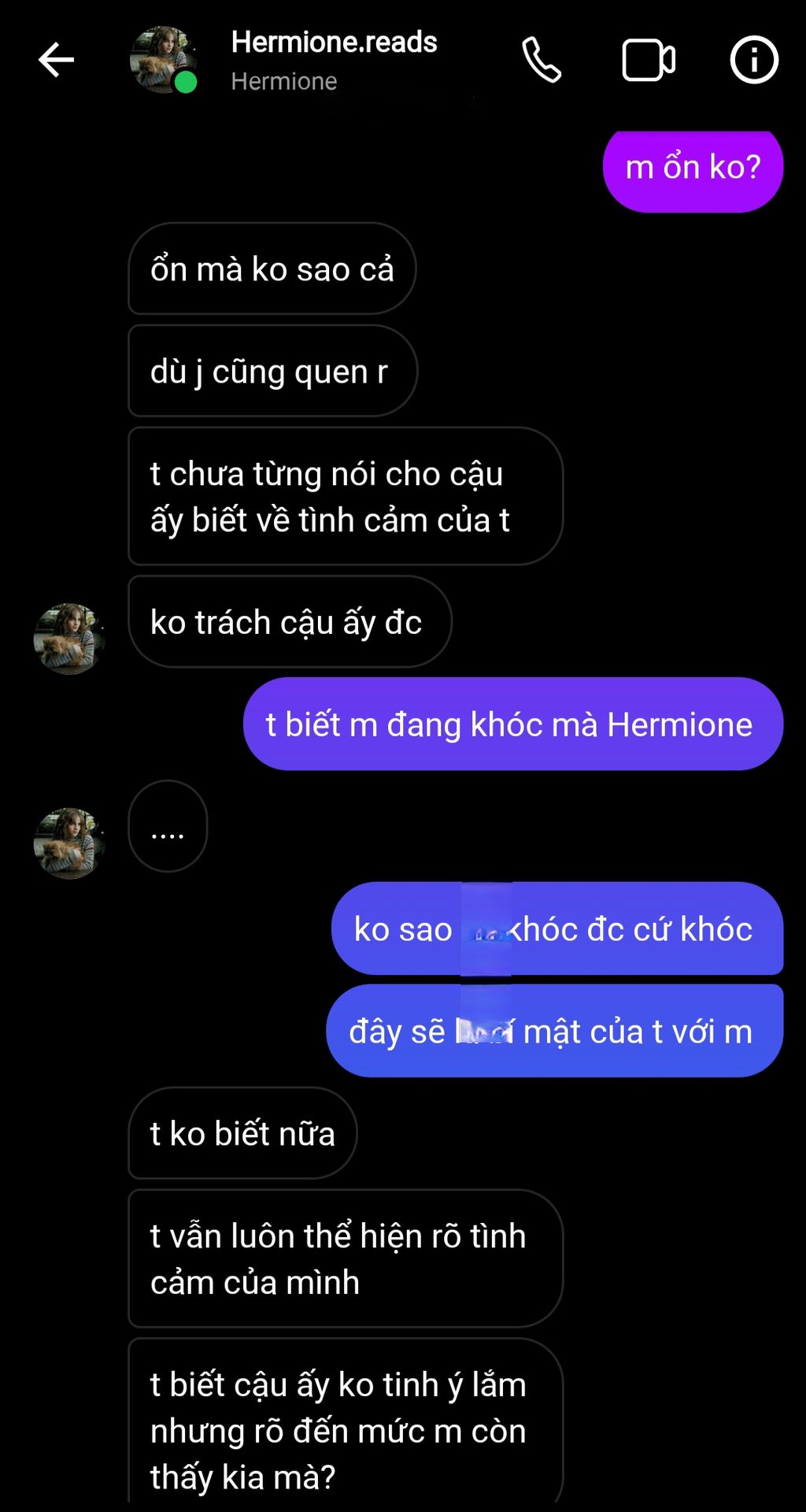Image resolution: width=806 pixels, height=1512 pixels.
Task: Start a voice call with Hermione
Action: [x=542, y=60]
